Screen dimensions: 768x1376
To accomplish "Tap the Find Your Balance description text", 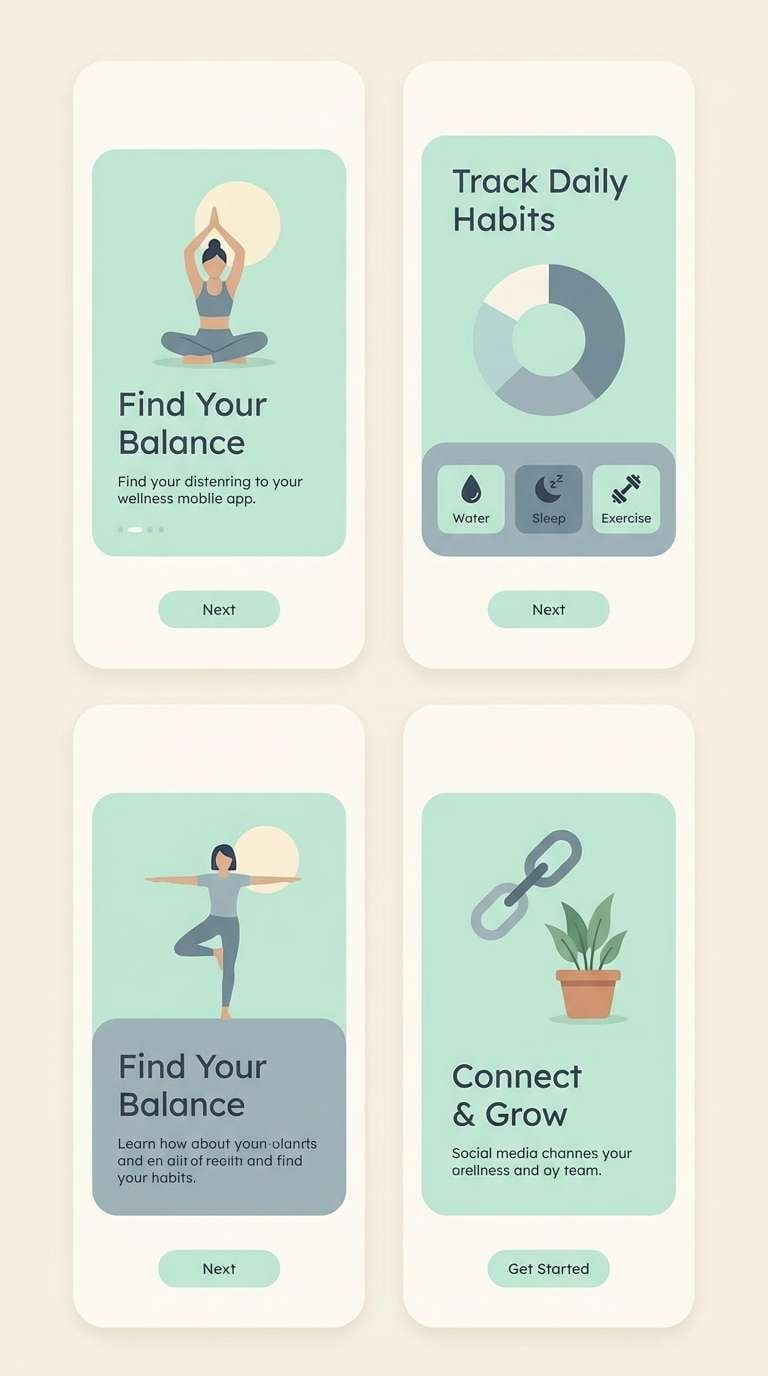I will coord(211,489).
